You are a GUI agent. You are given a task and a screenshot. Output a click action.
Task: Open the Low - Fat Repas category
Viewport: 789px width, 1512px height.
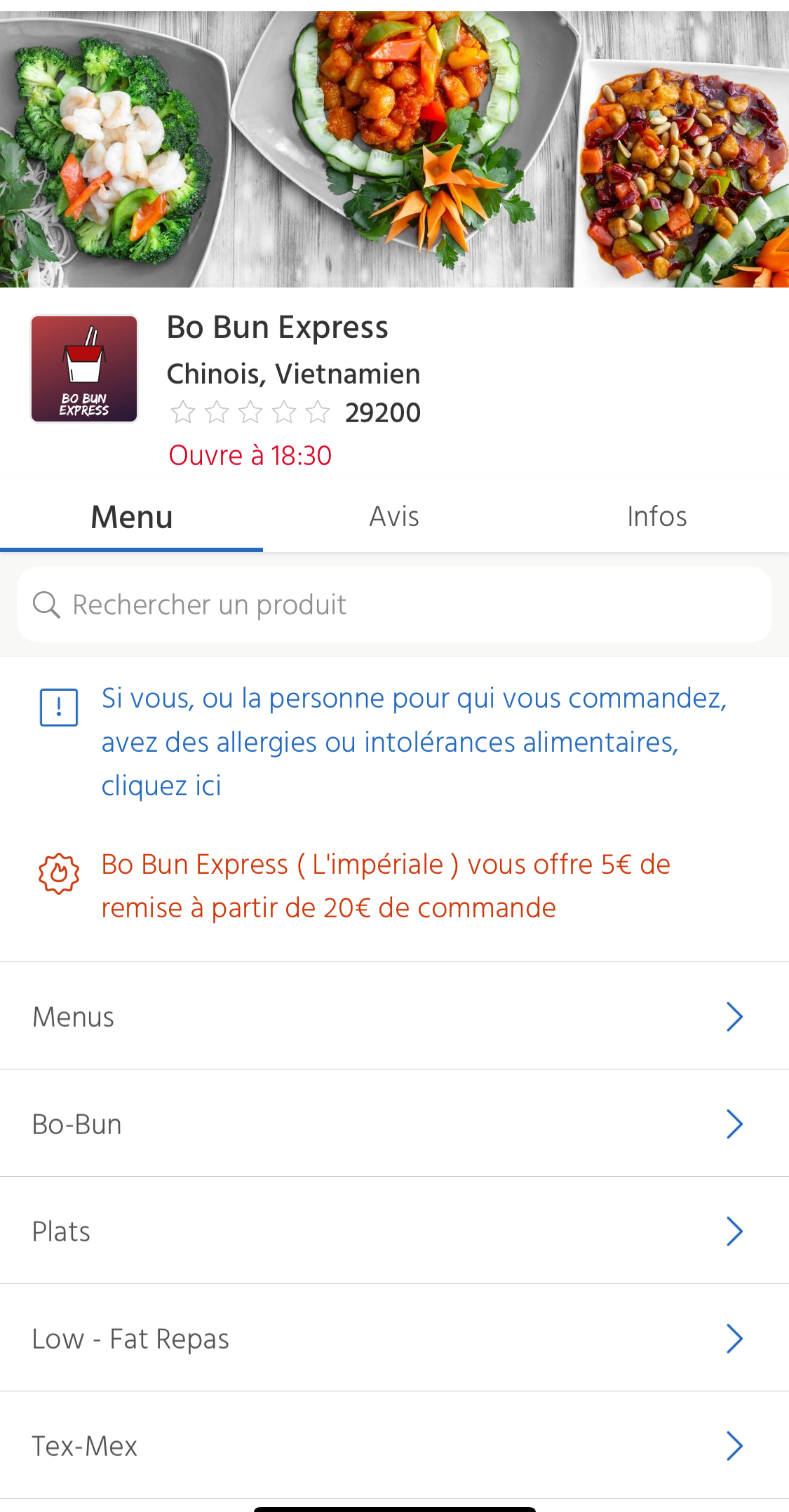tap(394, 1338)
